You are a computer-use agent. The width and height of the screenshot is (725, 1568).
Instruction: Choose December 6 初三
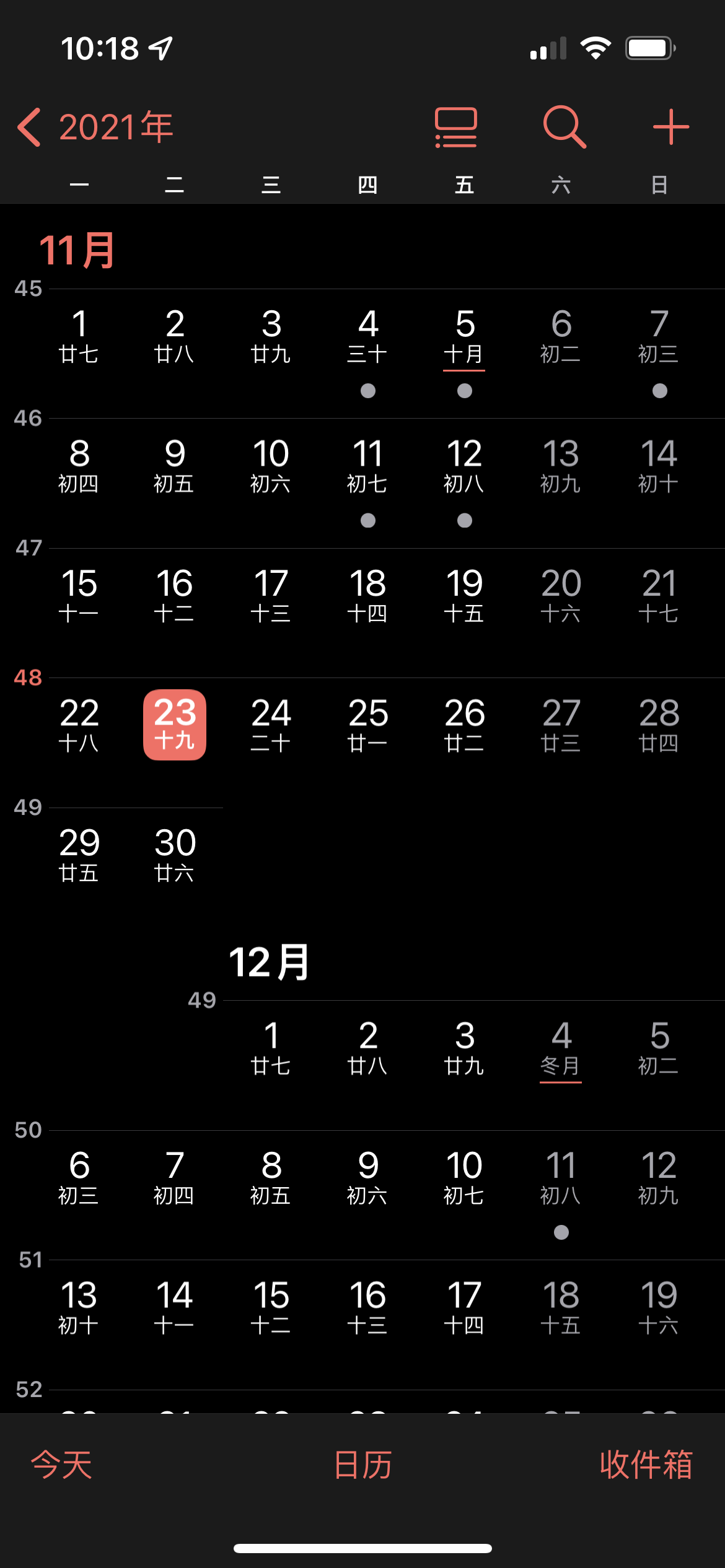pyautogui.click(x=79, y=1178)
